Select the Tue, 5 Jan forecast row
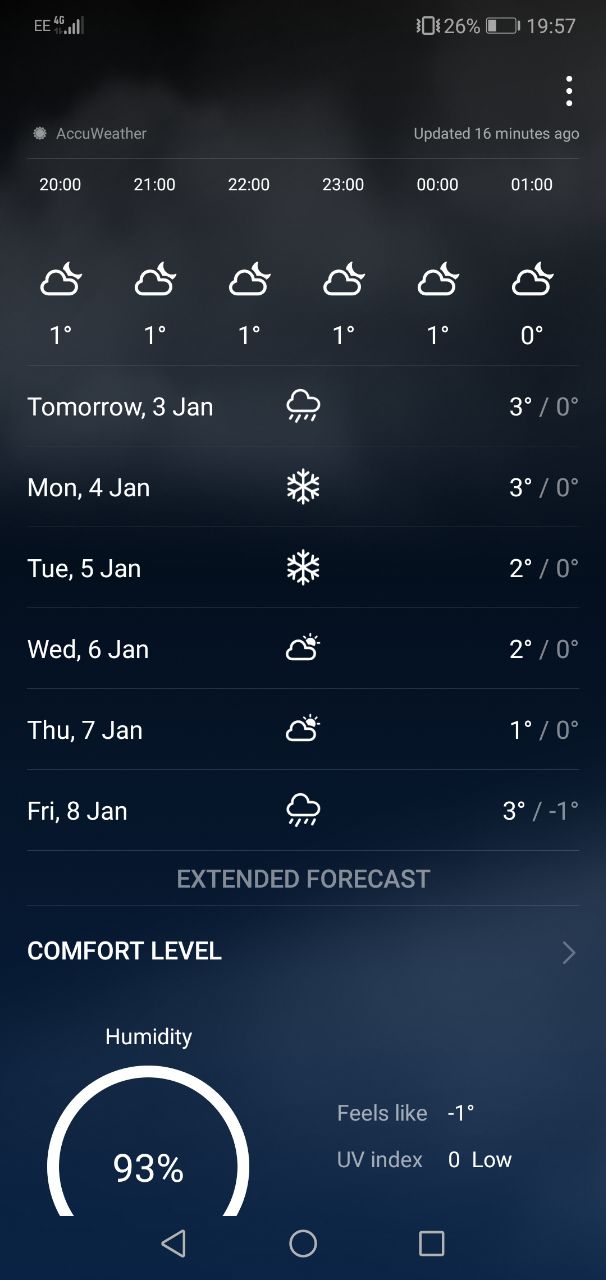The image size is (606, 1280). coord(303,568)
